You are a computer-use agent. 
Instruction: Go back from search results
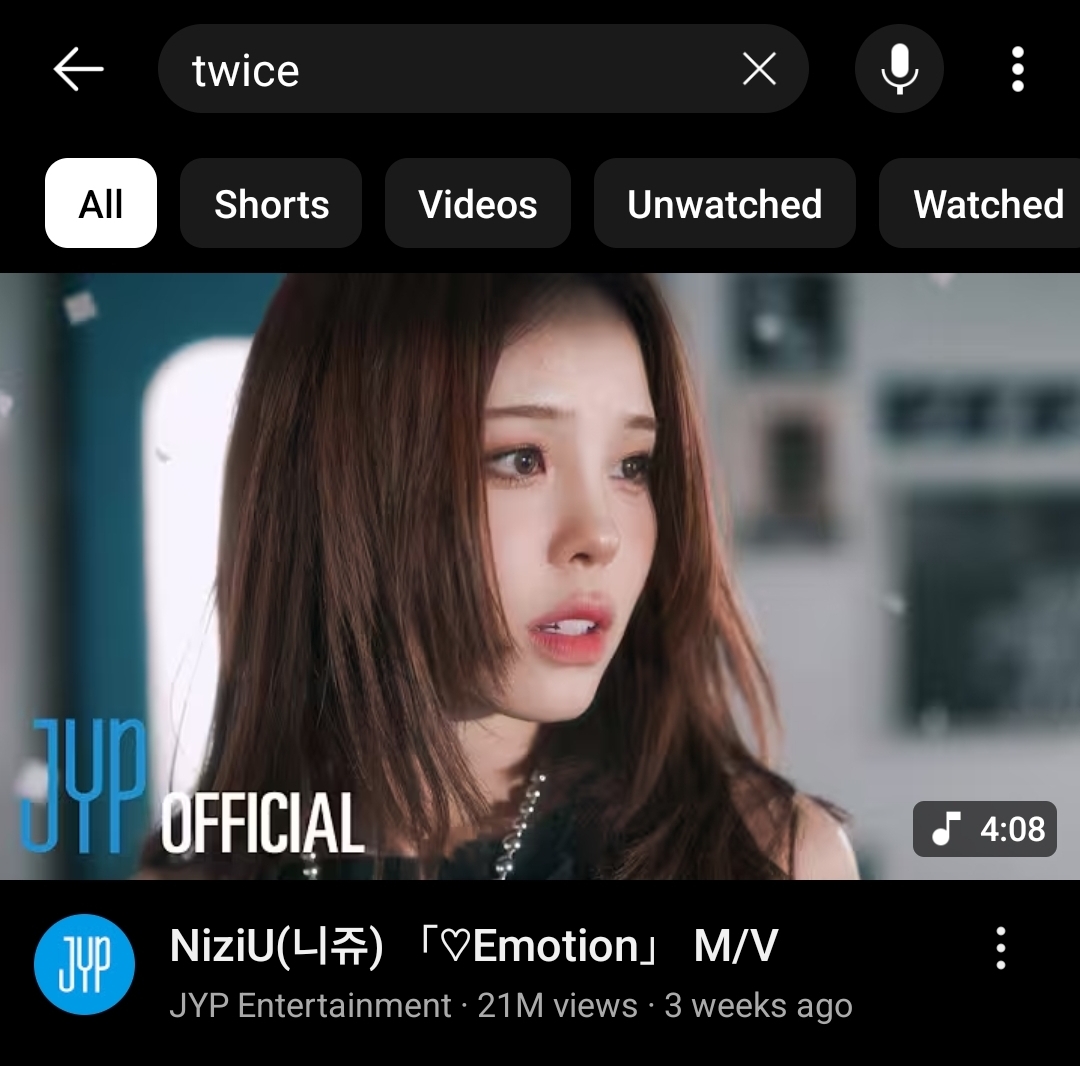[78, 70]
